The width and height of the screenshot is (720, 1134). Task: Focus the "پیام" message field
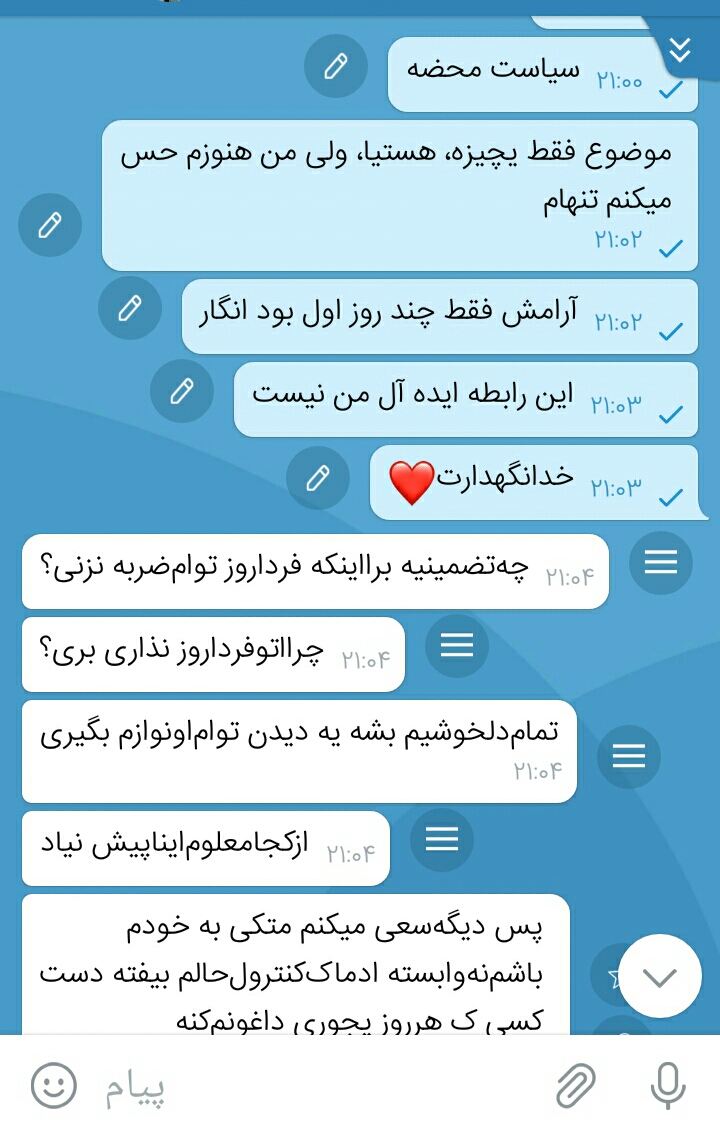pyautogui.click(x=300, y=1087)
